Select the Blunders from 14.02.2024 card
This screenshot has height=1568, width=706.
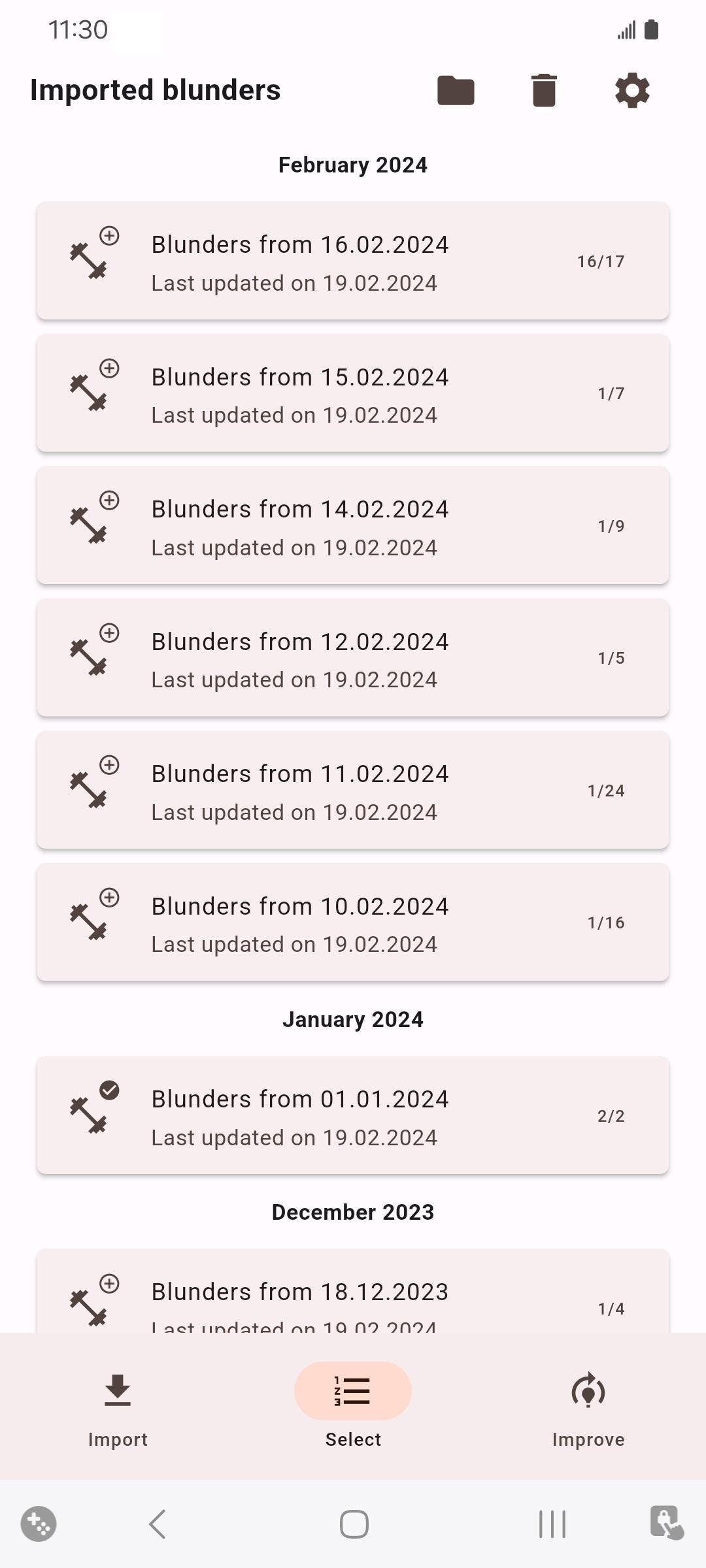pos(353,525)
